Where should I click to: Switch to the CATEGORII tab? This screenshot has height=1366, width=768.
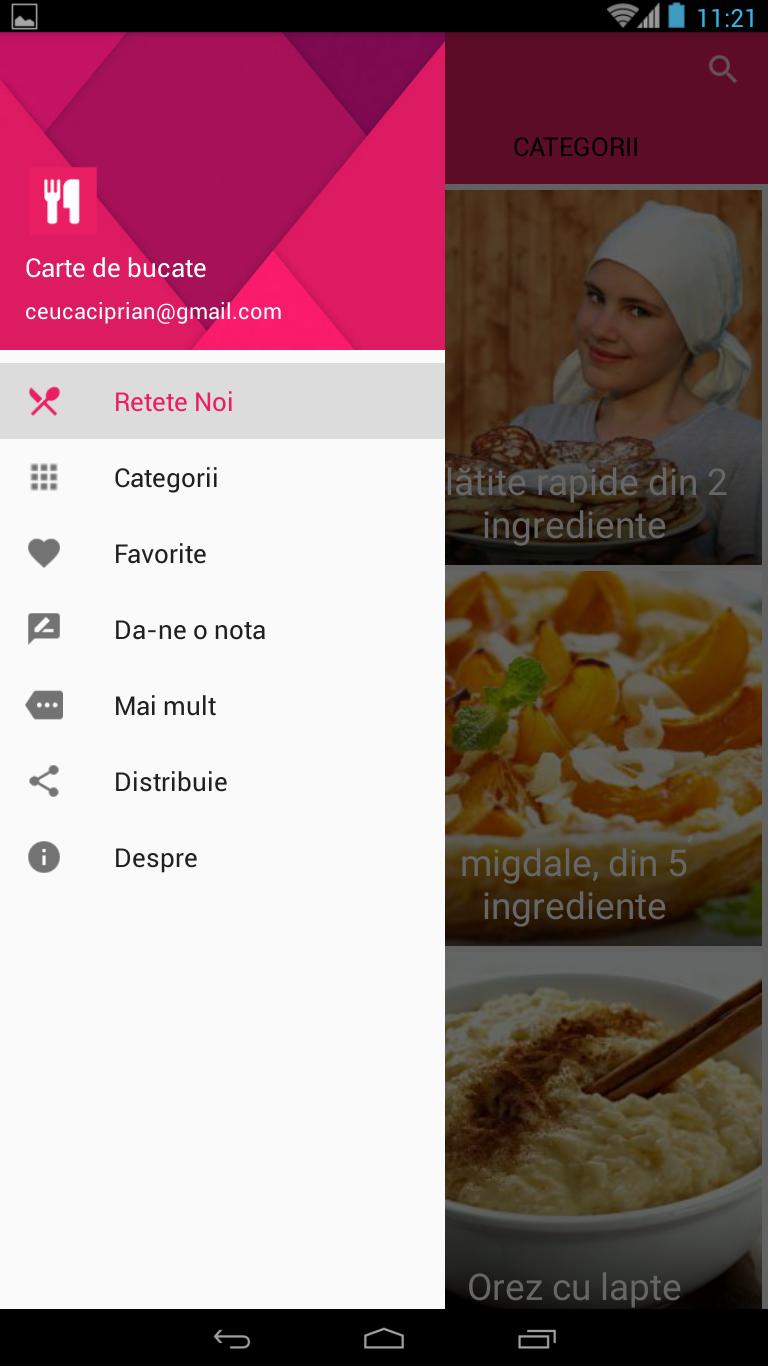pyautogui.click(x=575, y=148)
